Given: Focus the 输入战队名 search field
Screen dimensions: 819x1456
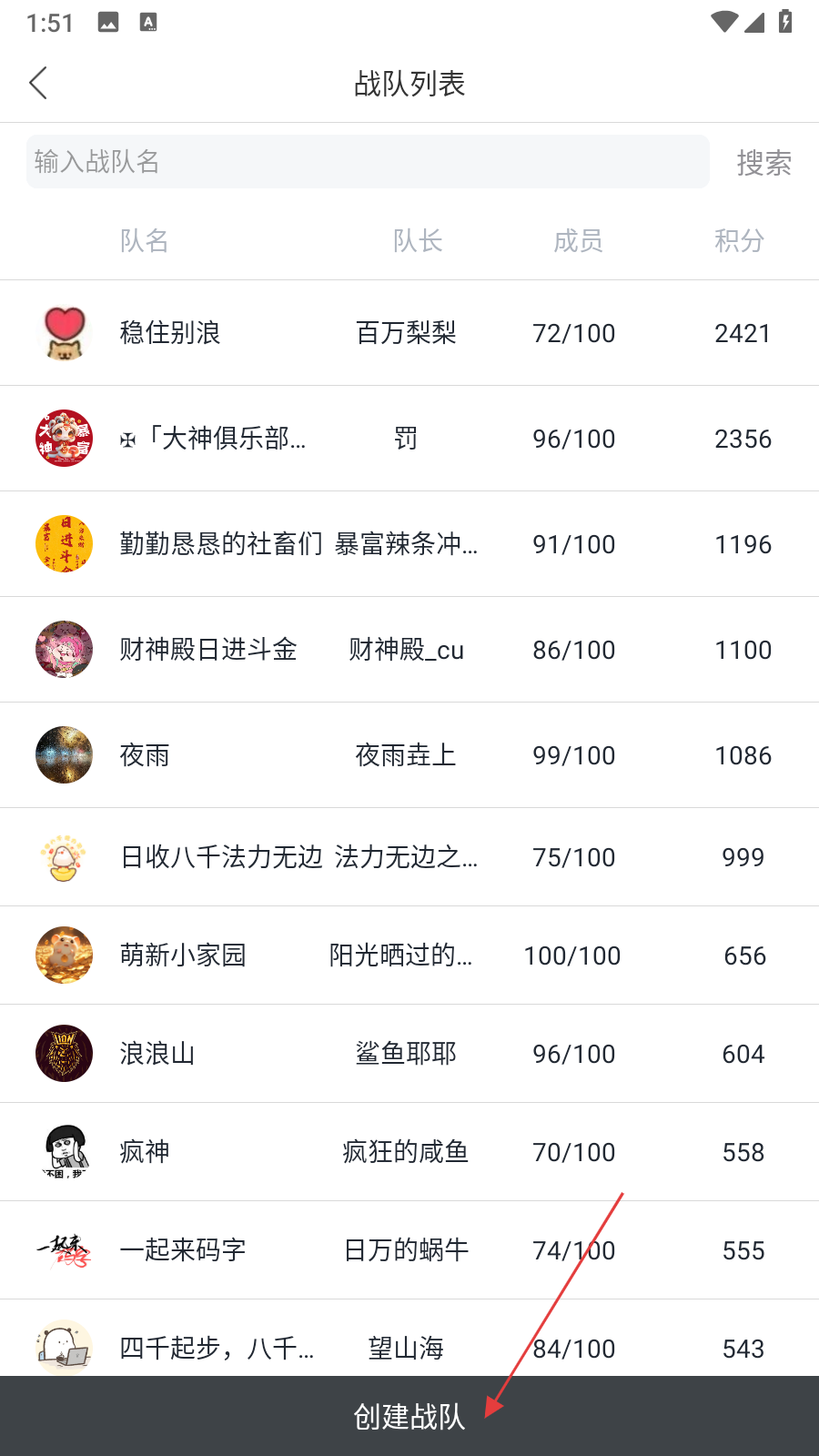Looking at the screenshot, I should coord(368,162).
